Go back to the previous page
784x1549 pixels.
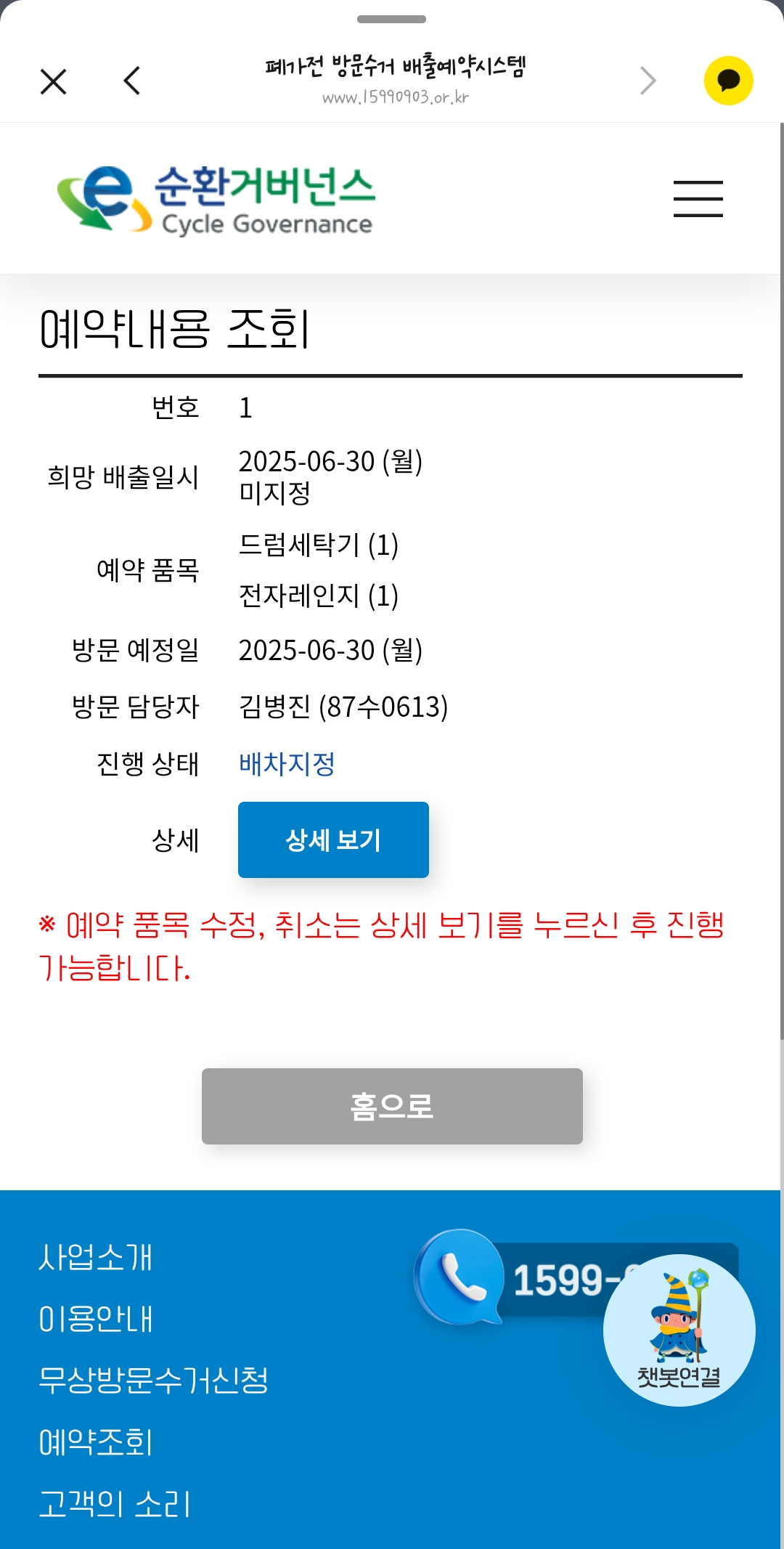point(132,81)
